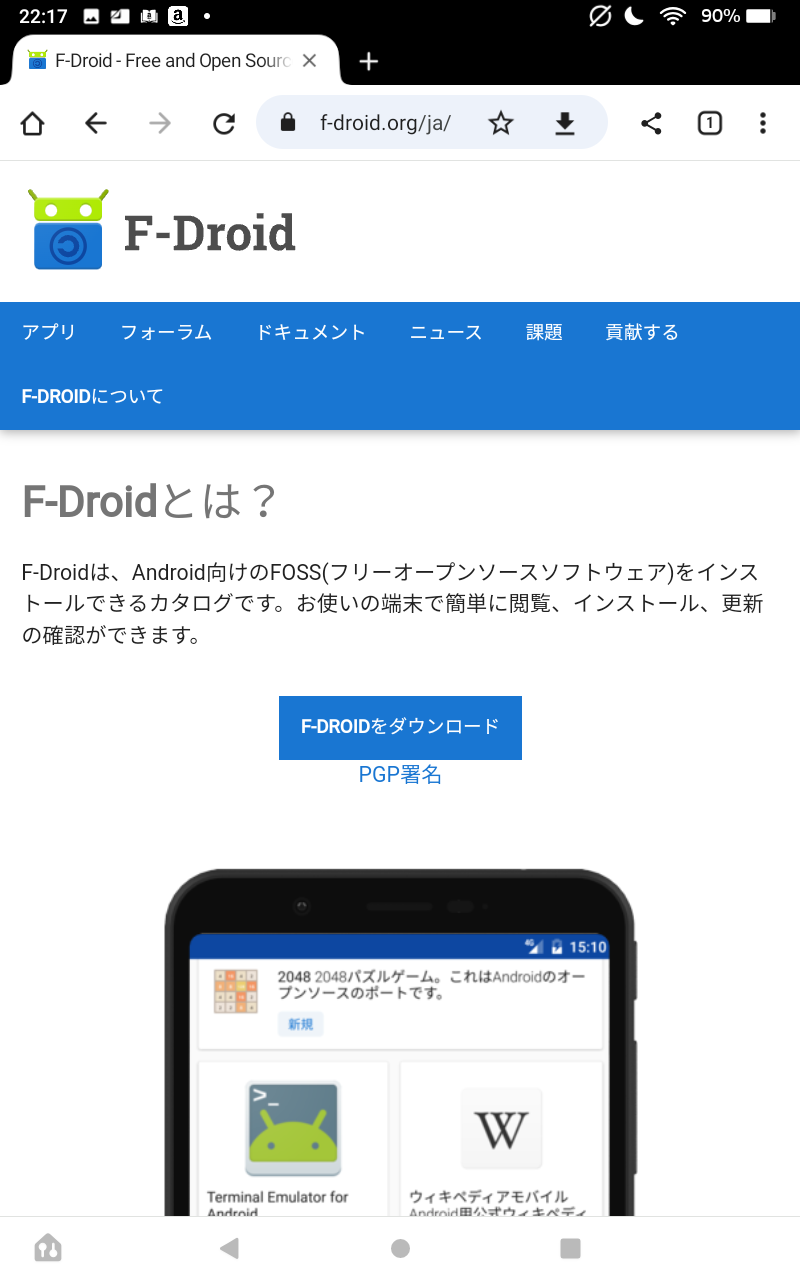Navigate back to the previous page

click(96, 123)
